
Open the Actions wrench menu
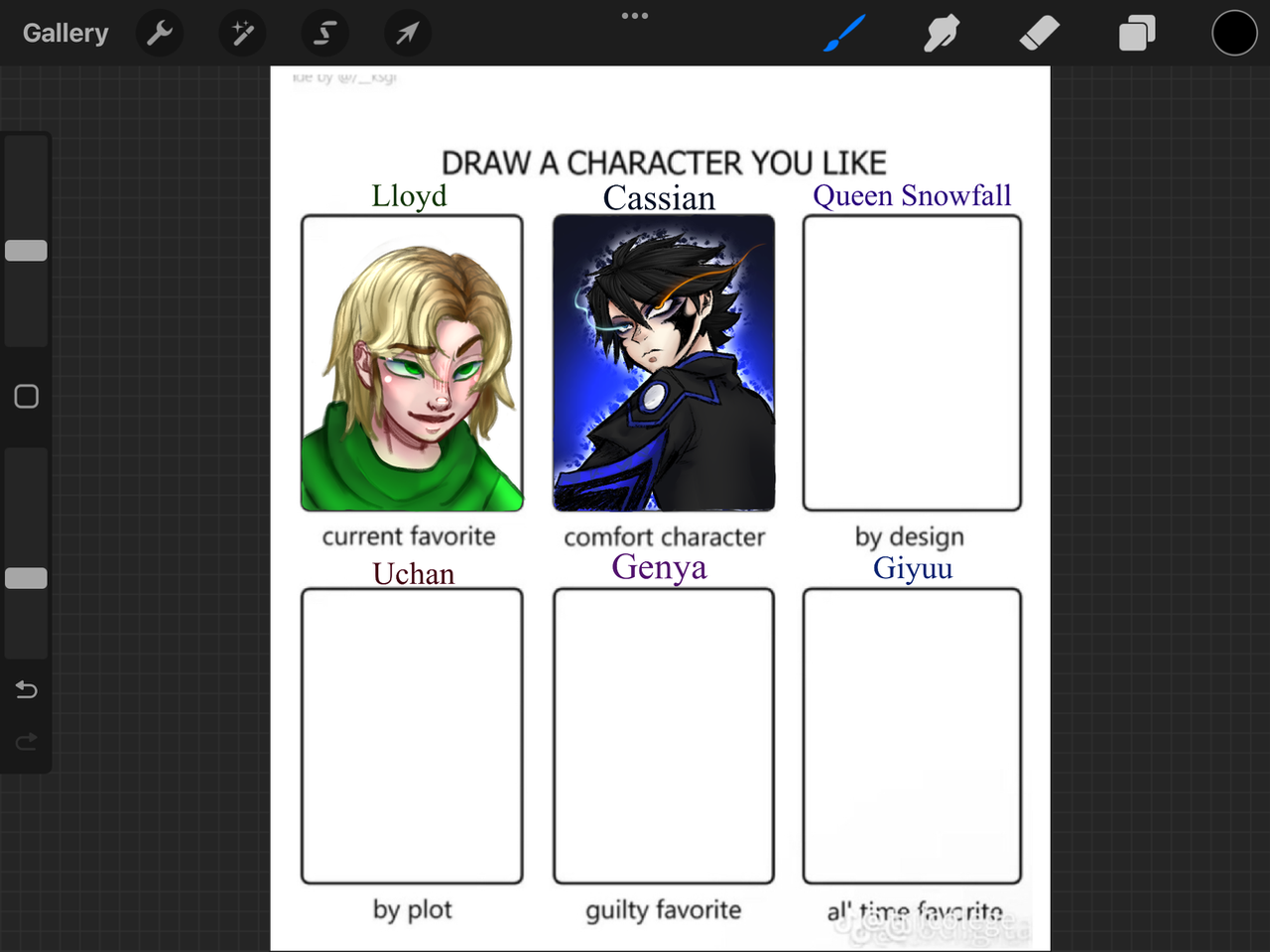tap(160, 34)
